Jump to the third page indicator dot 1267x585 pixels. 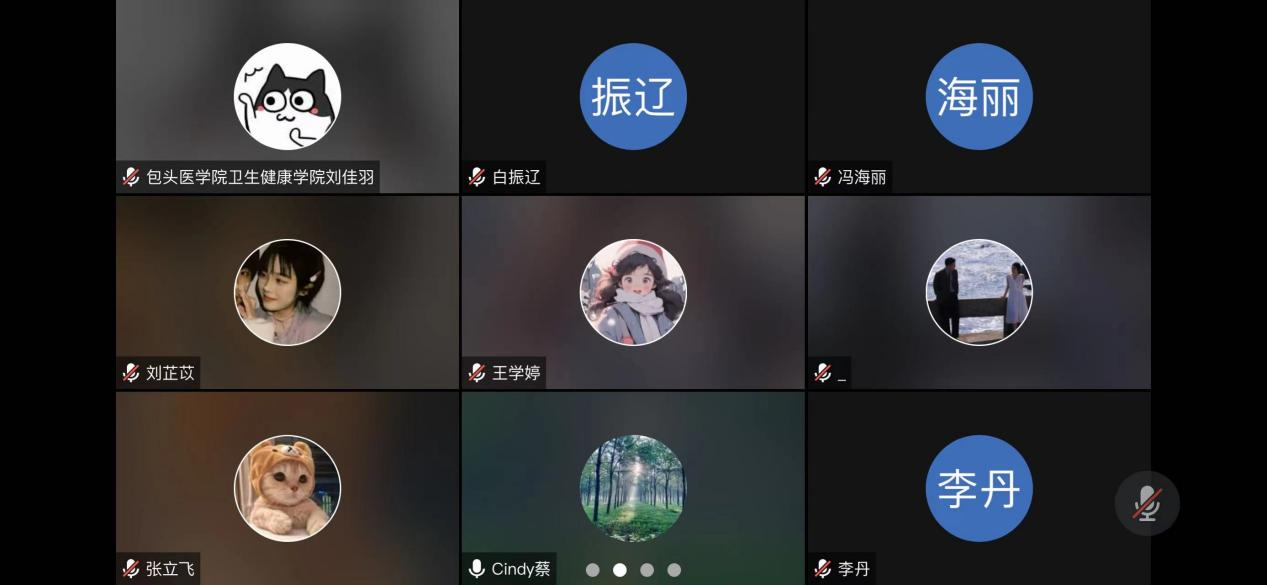coord(647,570)
